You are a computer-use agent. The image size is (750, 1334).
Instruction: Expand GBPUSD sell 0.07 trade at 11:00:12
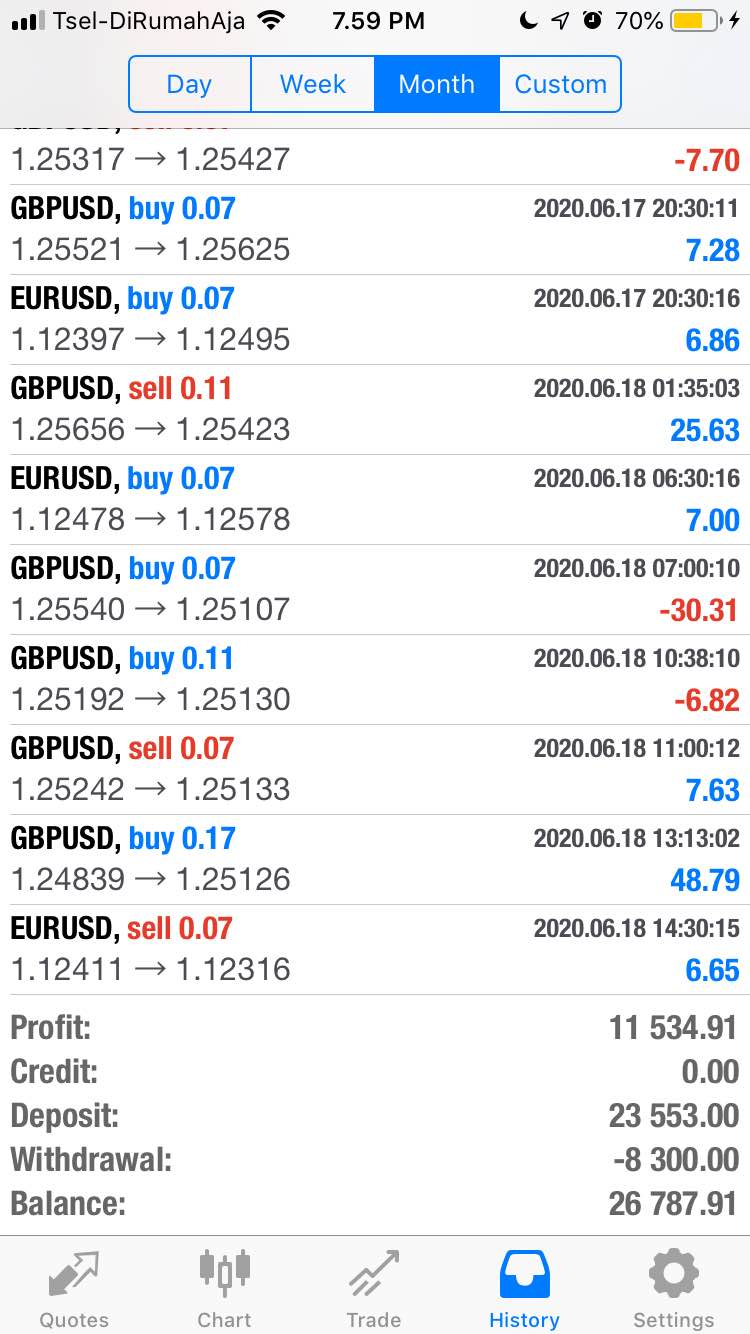pyautogui.click(x=375, y=770)
